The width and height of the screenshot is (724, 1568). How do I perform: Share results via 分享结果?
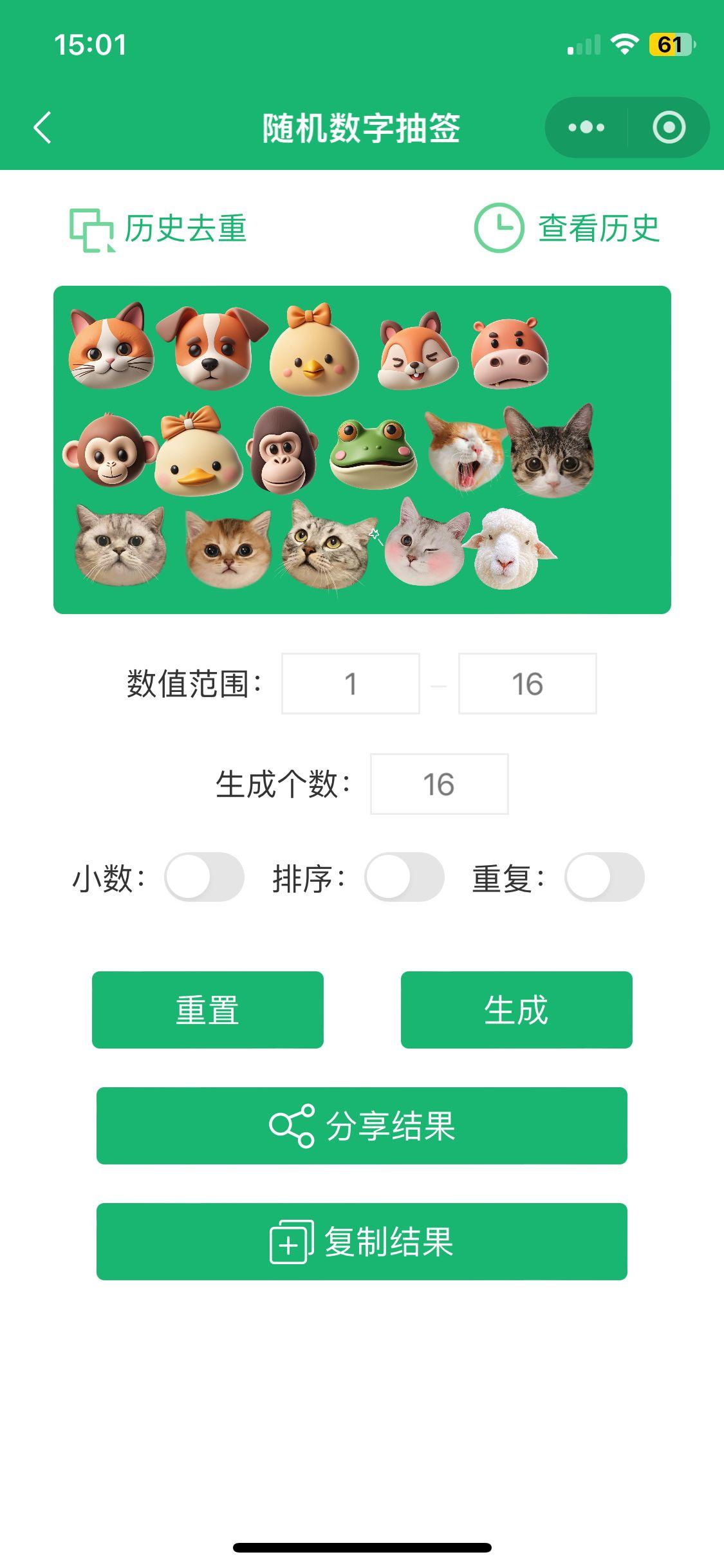362,1126
